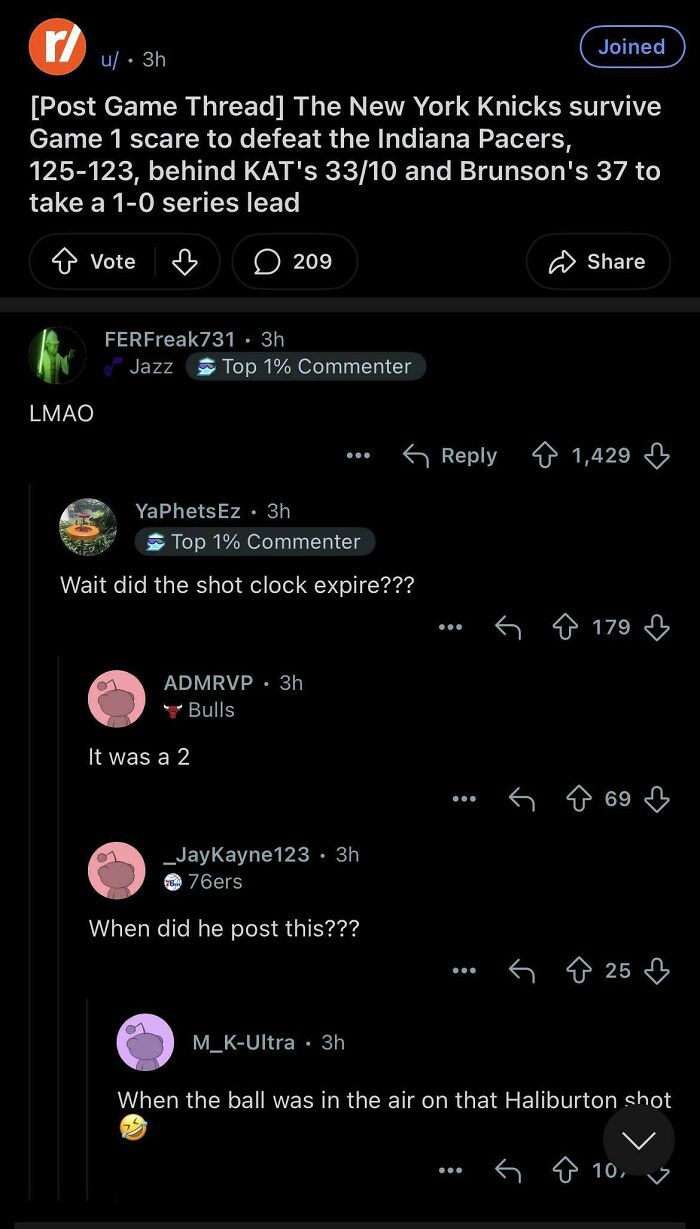700x1229 pixels.
Task: Open more options on FERFreak731's comment
Action: coord(358,456)
